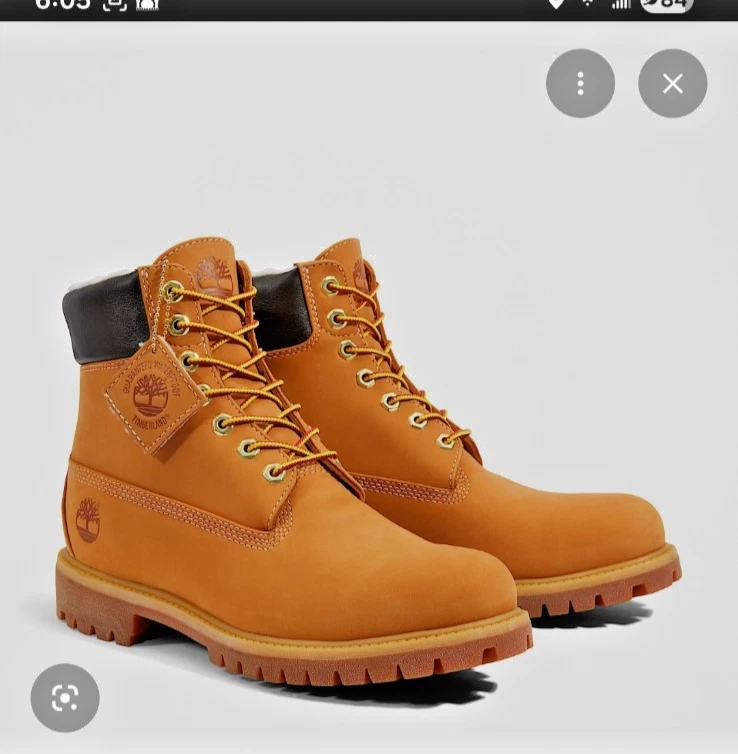Tap the Lens scan button over the photo
This screenshot has height=754, width=738.
tap(65, 698)
